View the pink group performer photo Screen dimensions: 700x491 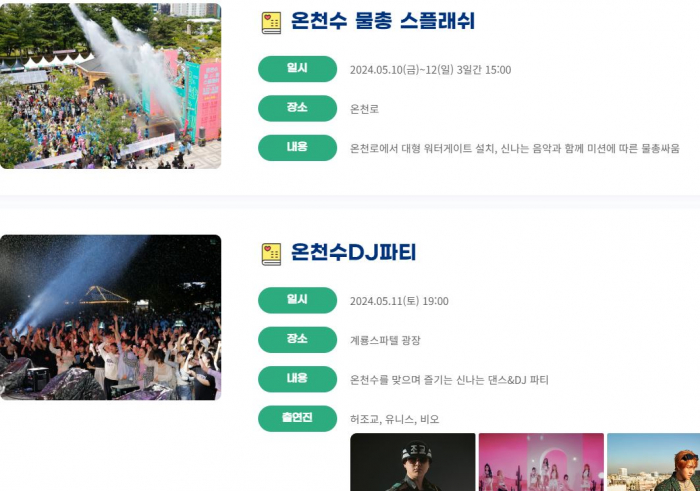click(x=540, y=462)
